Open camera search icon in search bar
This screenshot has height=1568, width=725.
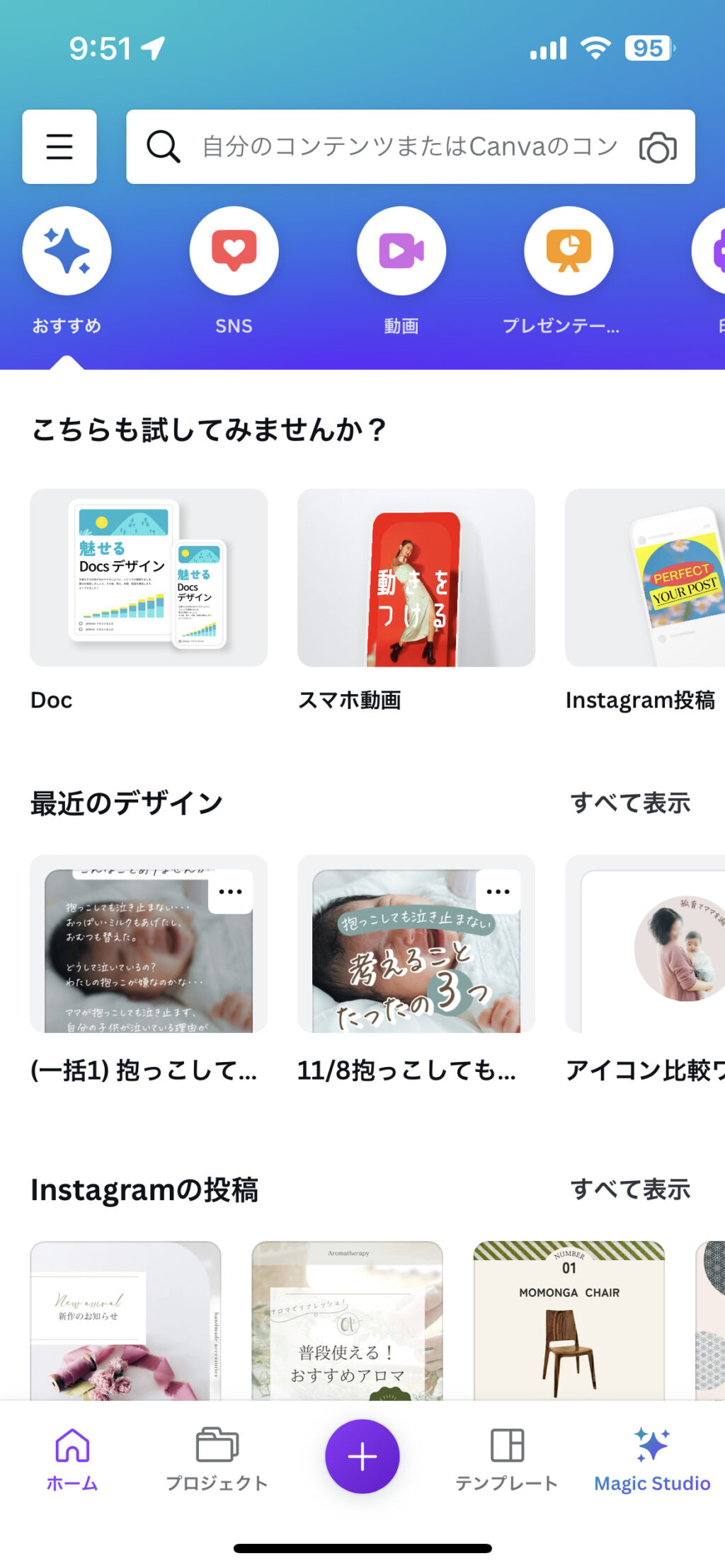658,147
